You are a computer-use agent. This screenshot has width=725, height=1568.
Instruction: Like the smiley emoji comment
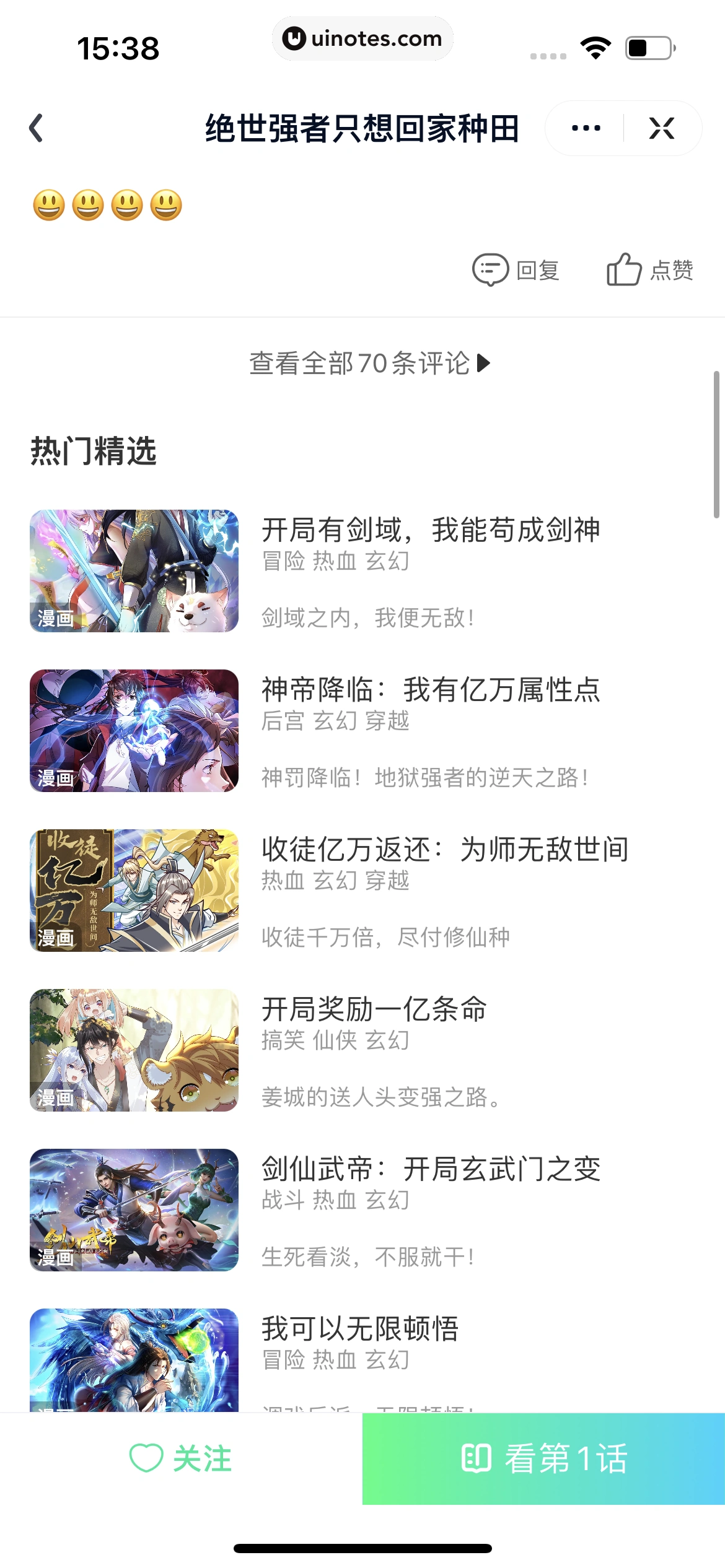tap(649, 270)
